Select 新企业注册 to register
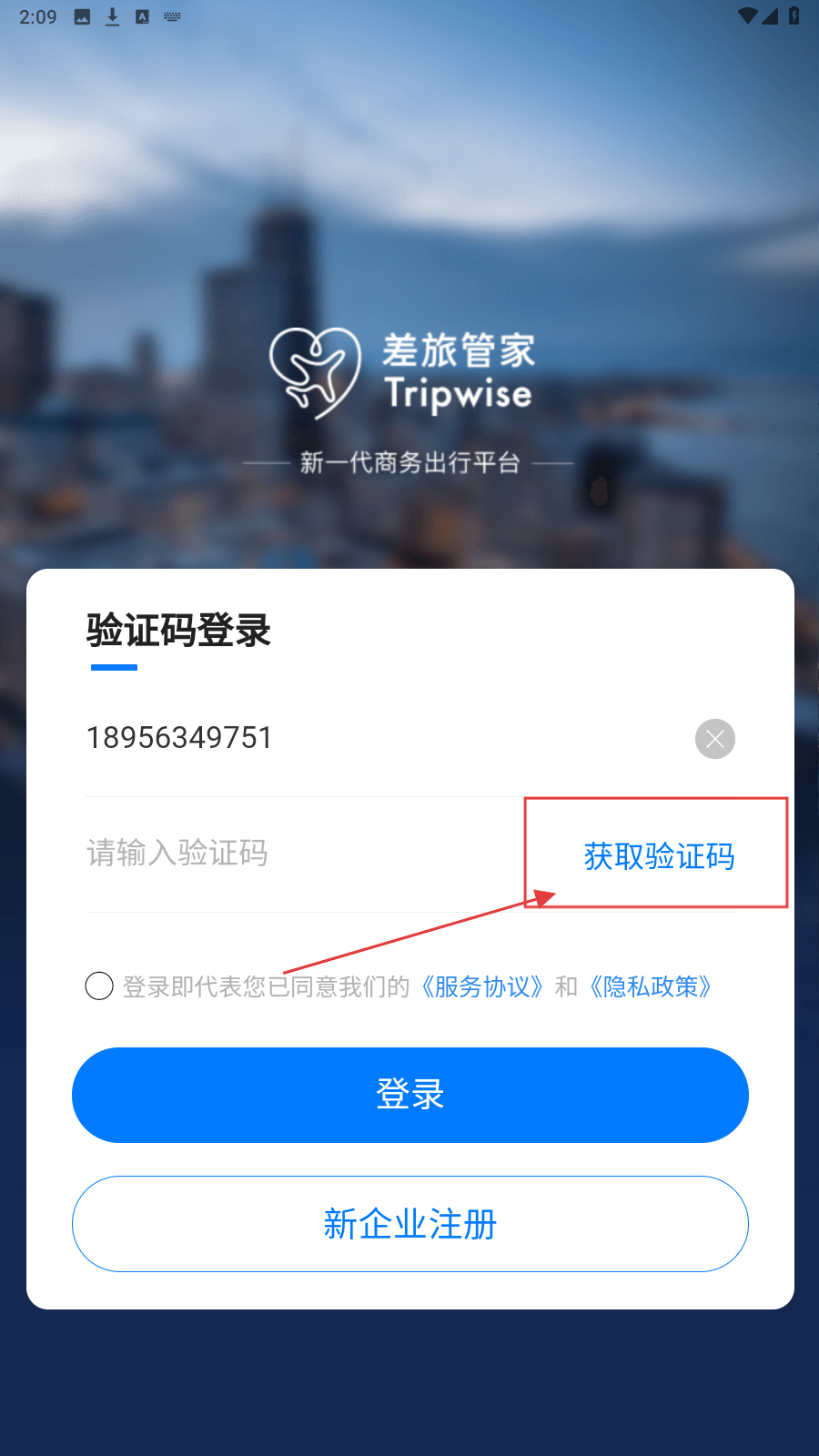Screen dimensions: 819x1456 pos(410,1224)
